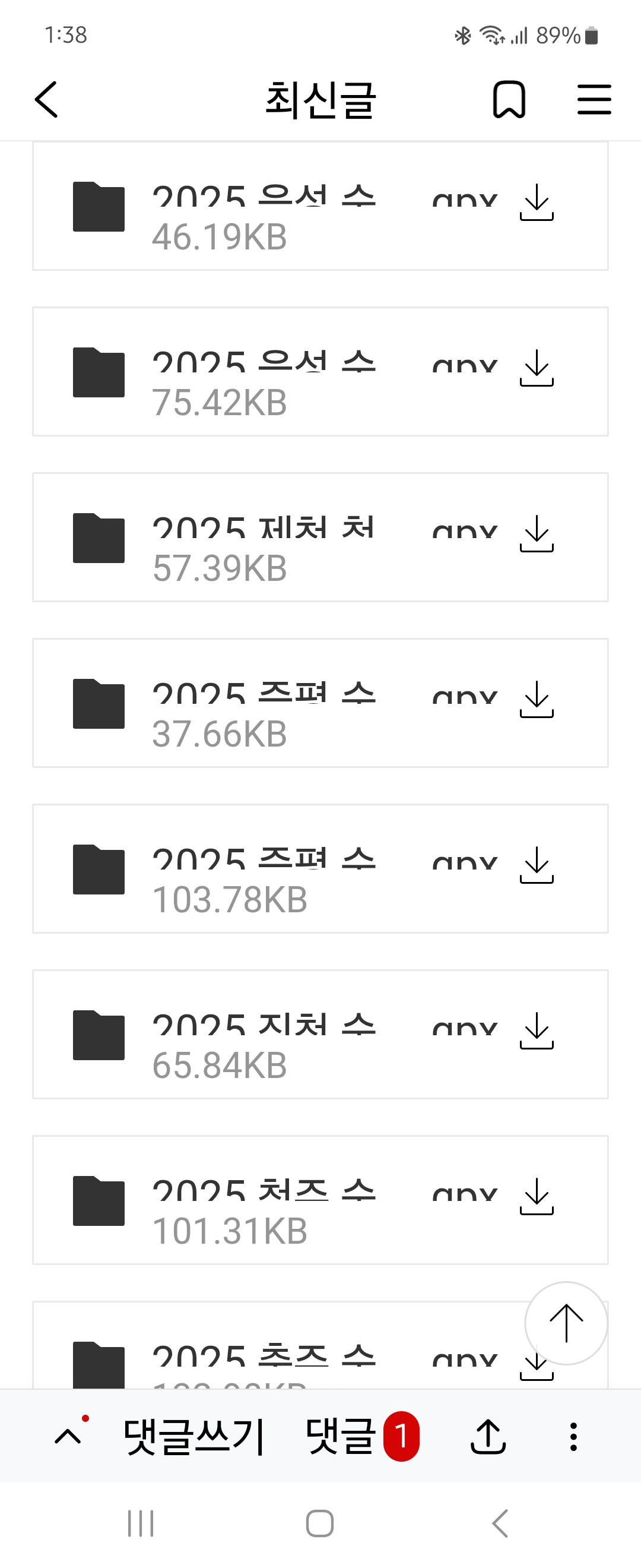641x1568 pixels.
Task: Expand the bottom bar caret
Action: [x=68, y=1436]
